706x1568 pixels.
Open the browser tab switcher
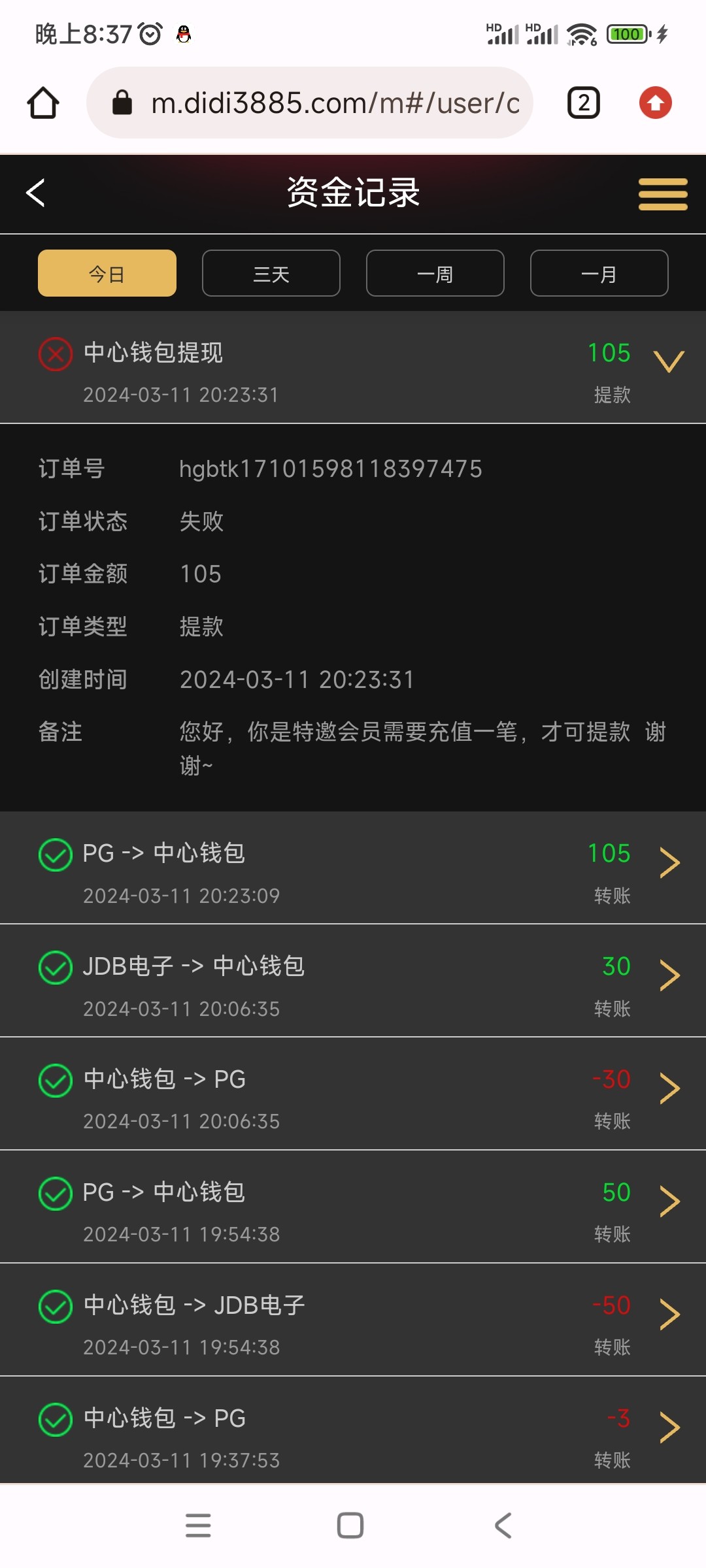tap(584, 103)
